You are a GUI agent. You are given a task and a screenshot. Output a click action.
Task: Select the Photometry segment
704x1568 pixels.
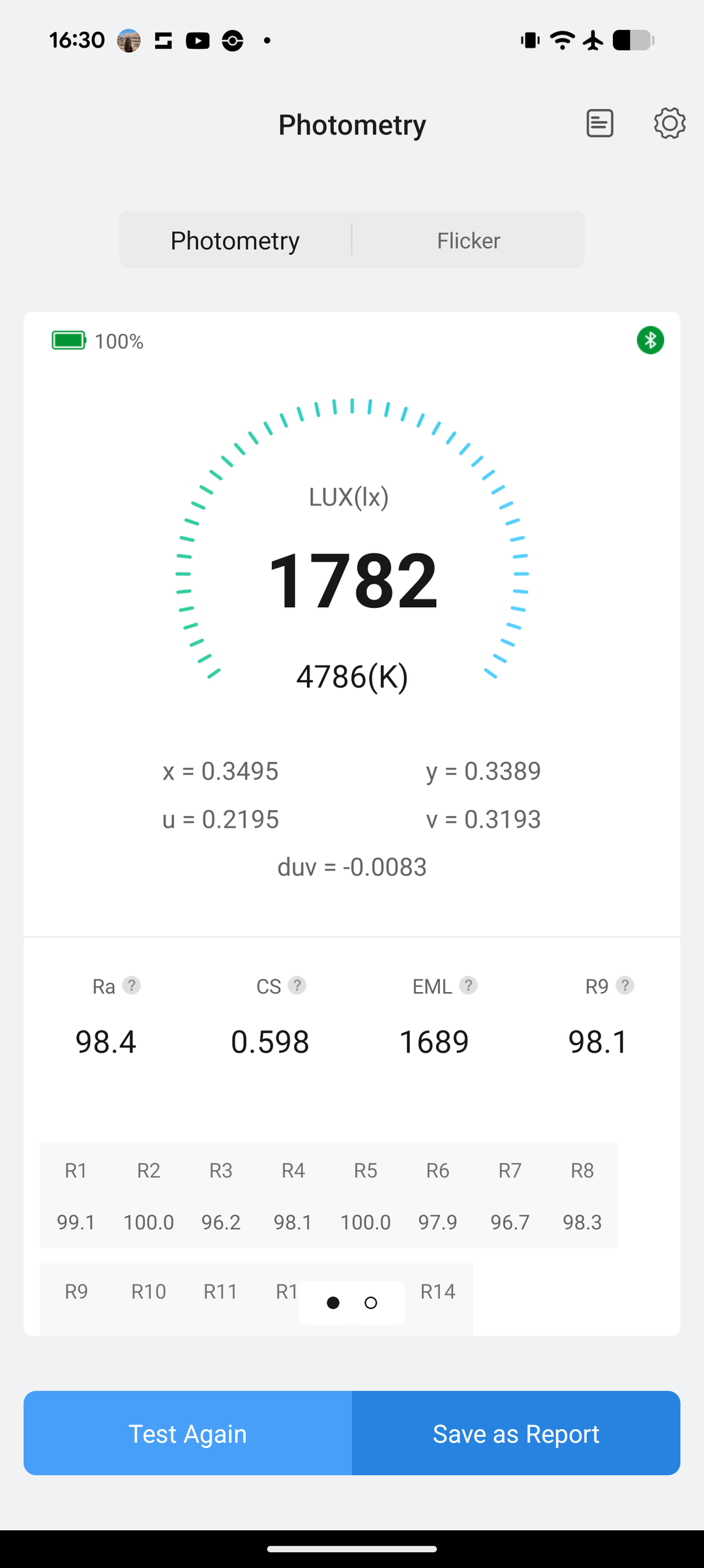coord(235,240)
